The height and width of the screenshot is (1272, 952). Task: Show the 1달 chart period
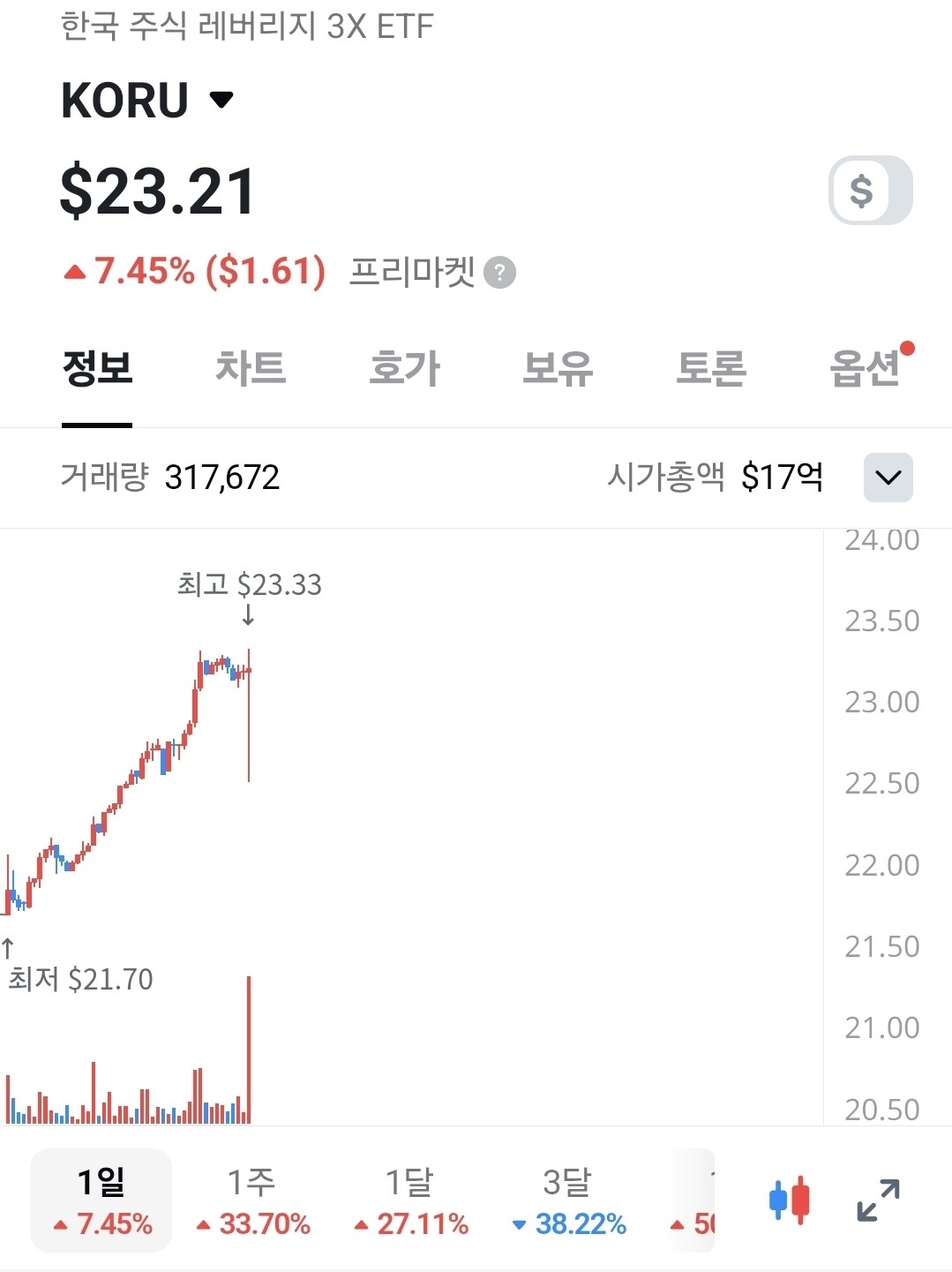pyautogui.click(x=410, y=1200)
